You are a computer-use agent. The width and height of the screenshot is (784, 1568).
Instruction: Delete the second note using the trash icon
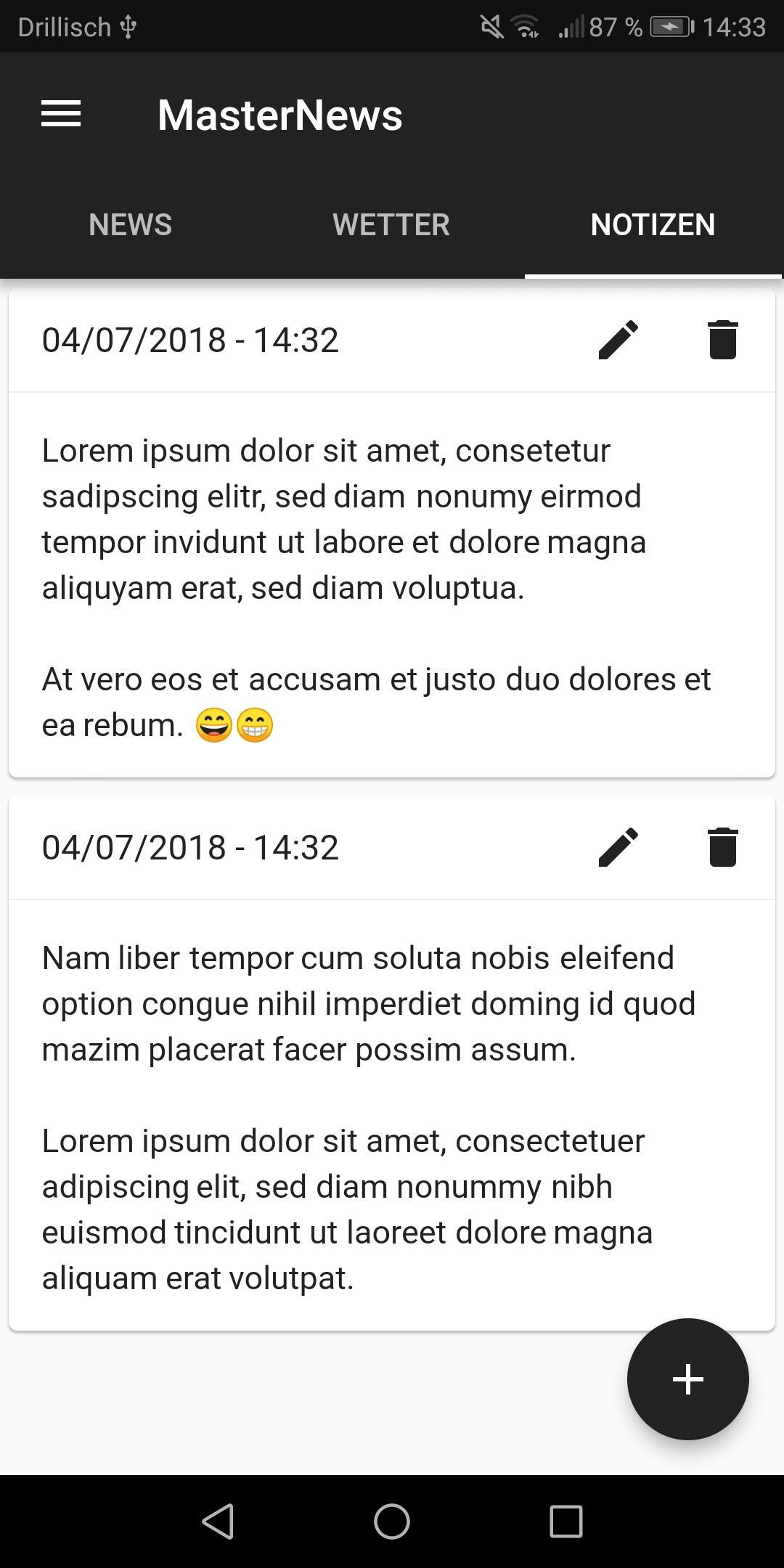pos(724,847)
